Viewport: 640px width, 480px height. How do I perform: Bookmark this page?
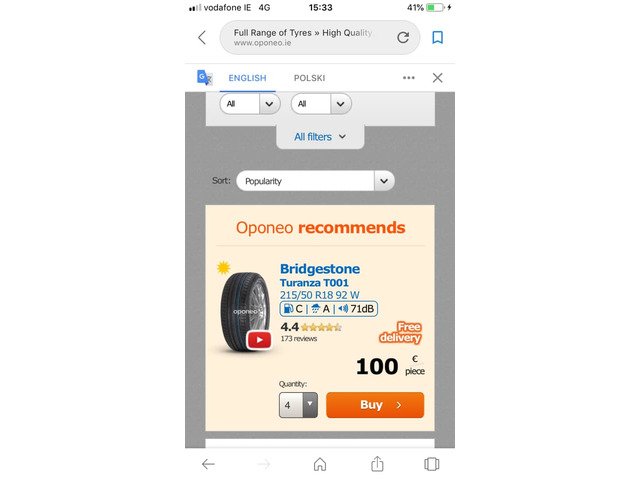click(x=437, y=38)
